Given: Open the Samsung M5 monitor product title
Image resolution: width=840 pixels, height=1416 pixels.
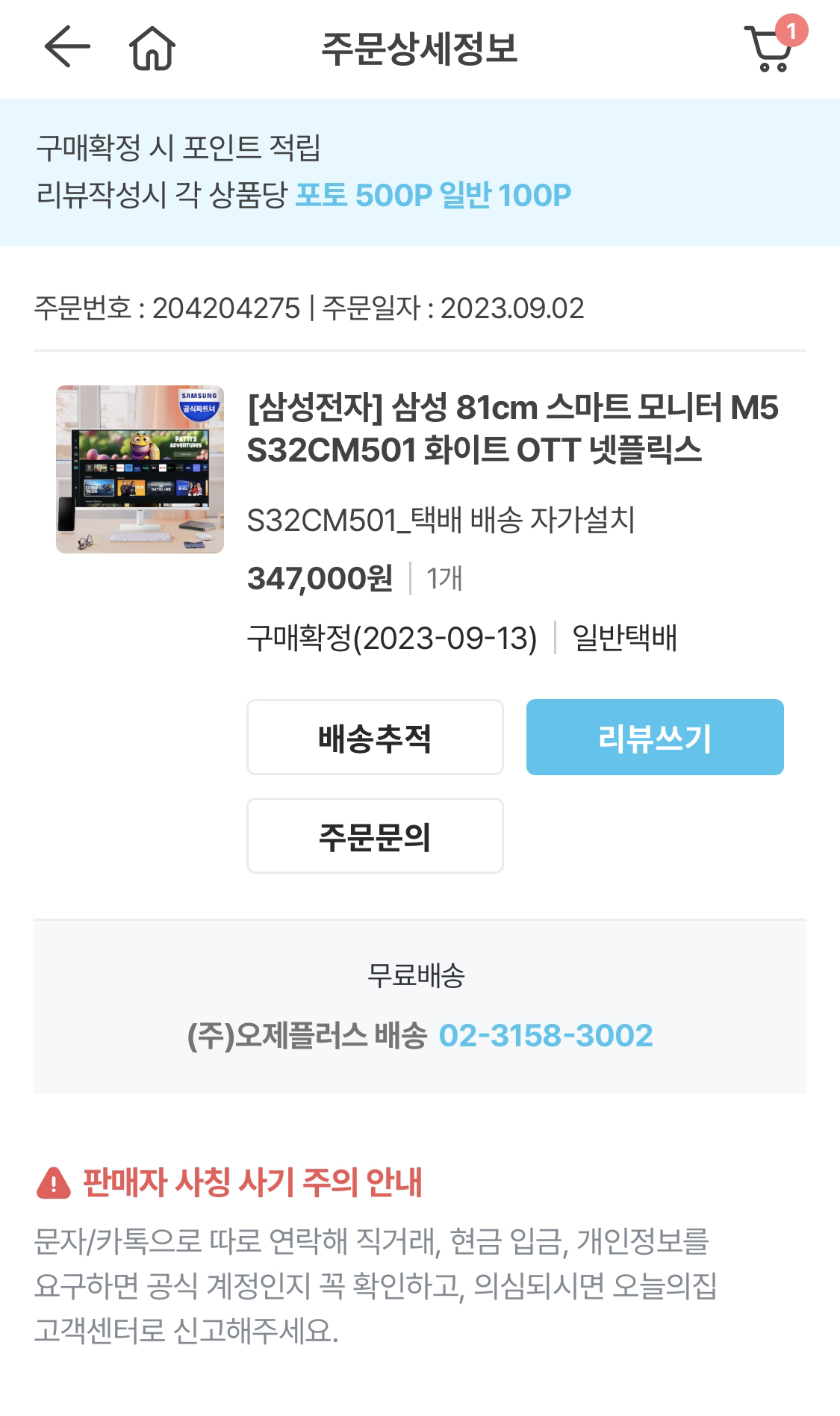Looking at the screenshot, I should (512, 429).
